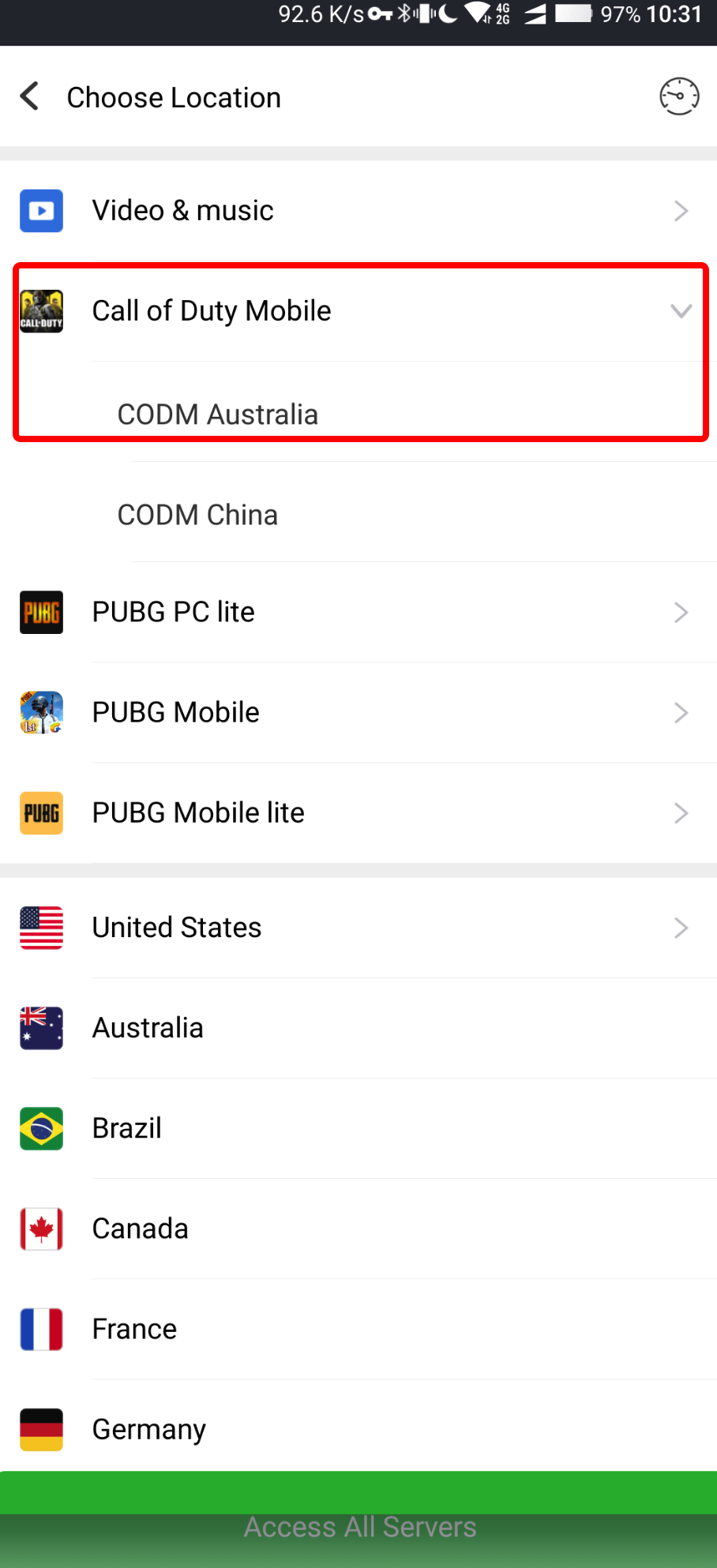Choose France as the location
The width and height of the screenshot is (717, 1568).
pos(358,1329)
